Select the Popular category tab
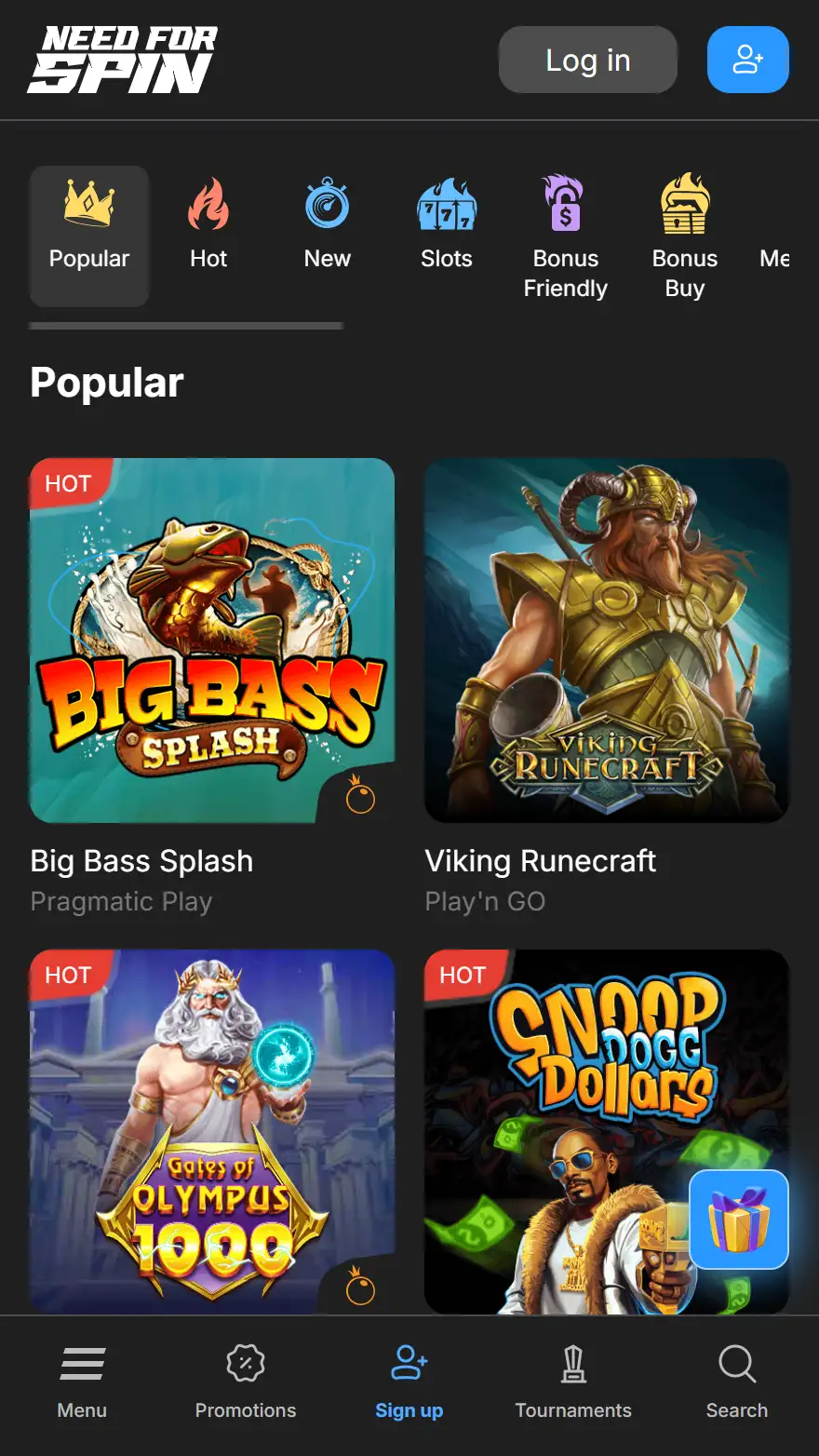The image size is (819, 1456). click(89, 236)
